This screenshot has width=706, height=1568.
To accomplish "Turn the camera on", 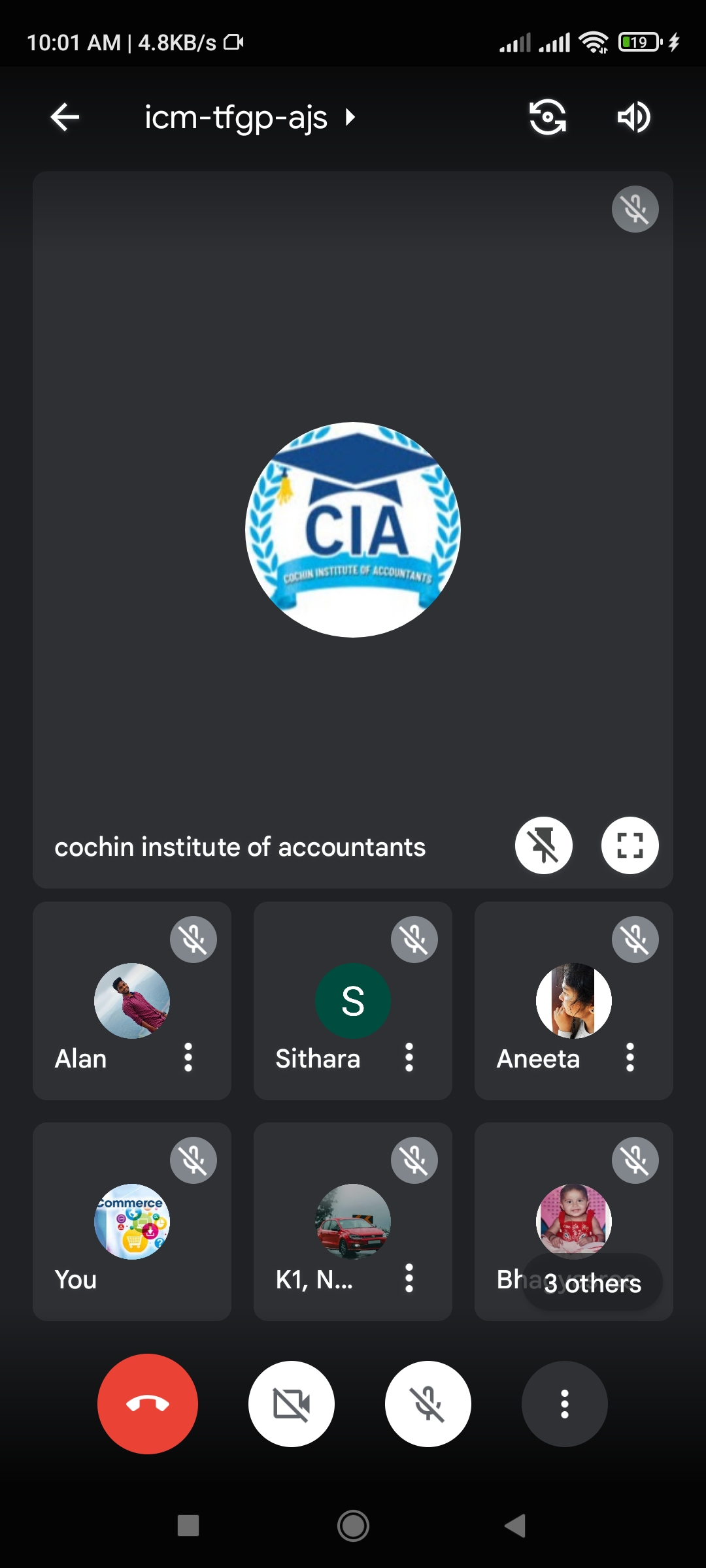I will click(292, 1403).
